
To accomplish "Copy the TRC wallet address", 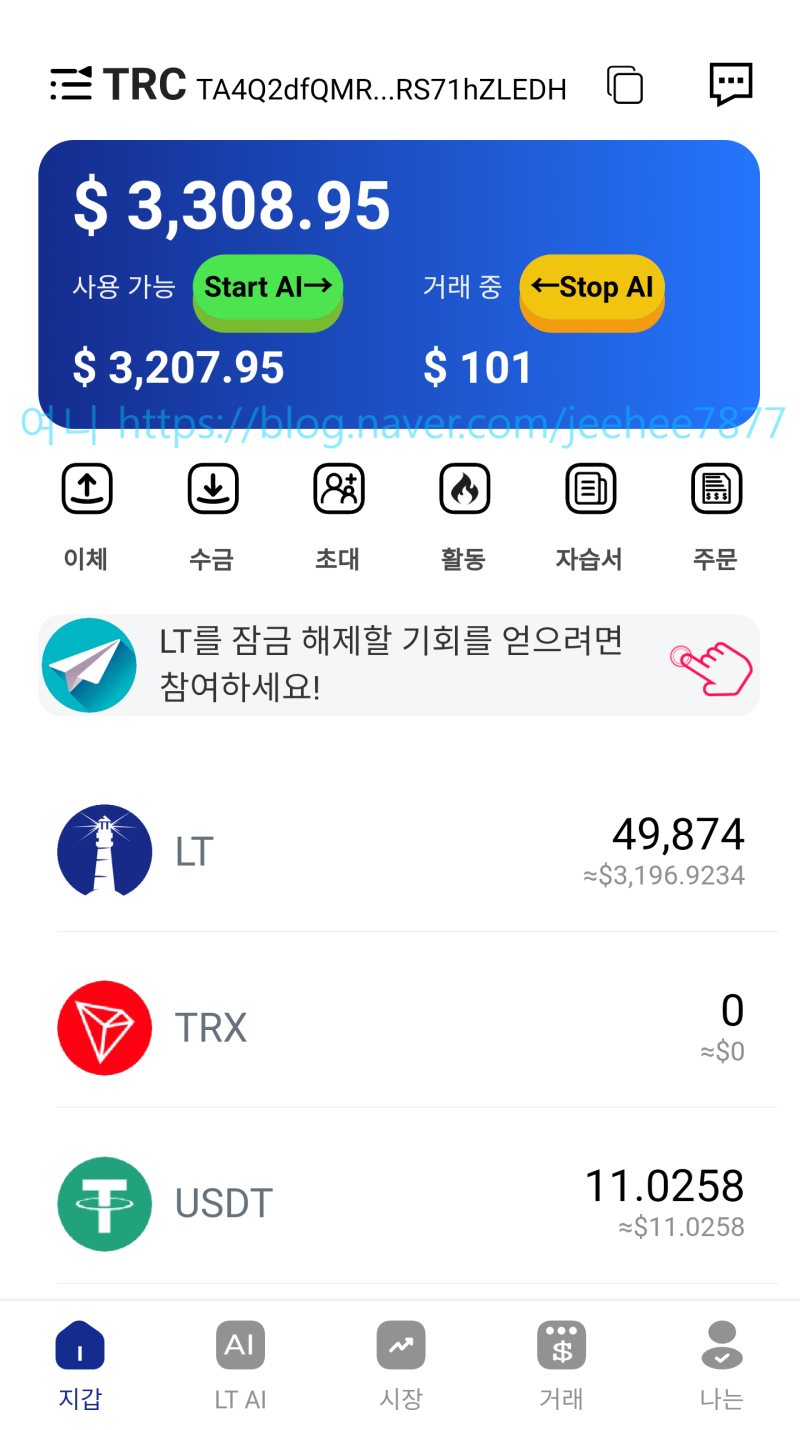I will click(x=625, y=86).
